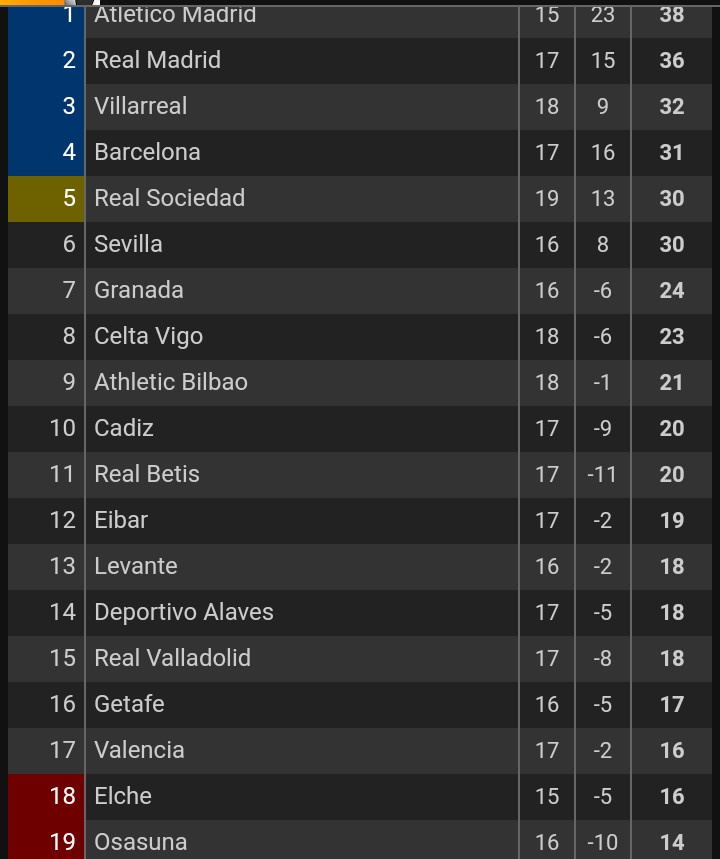Select the Celta Vigo row

148,336
